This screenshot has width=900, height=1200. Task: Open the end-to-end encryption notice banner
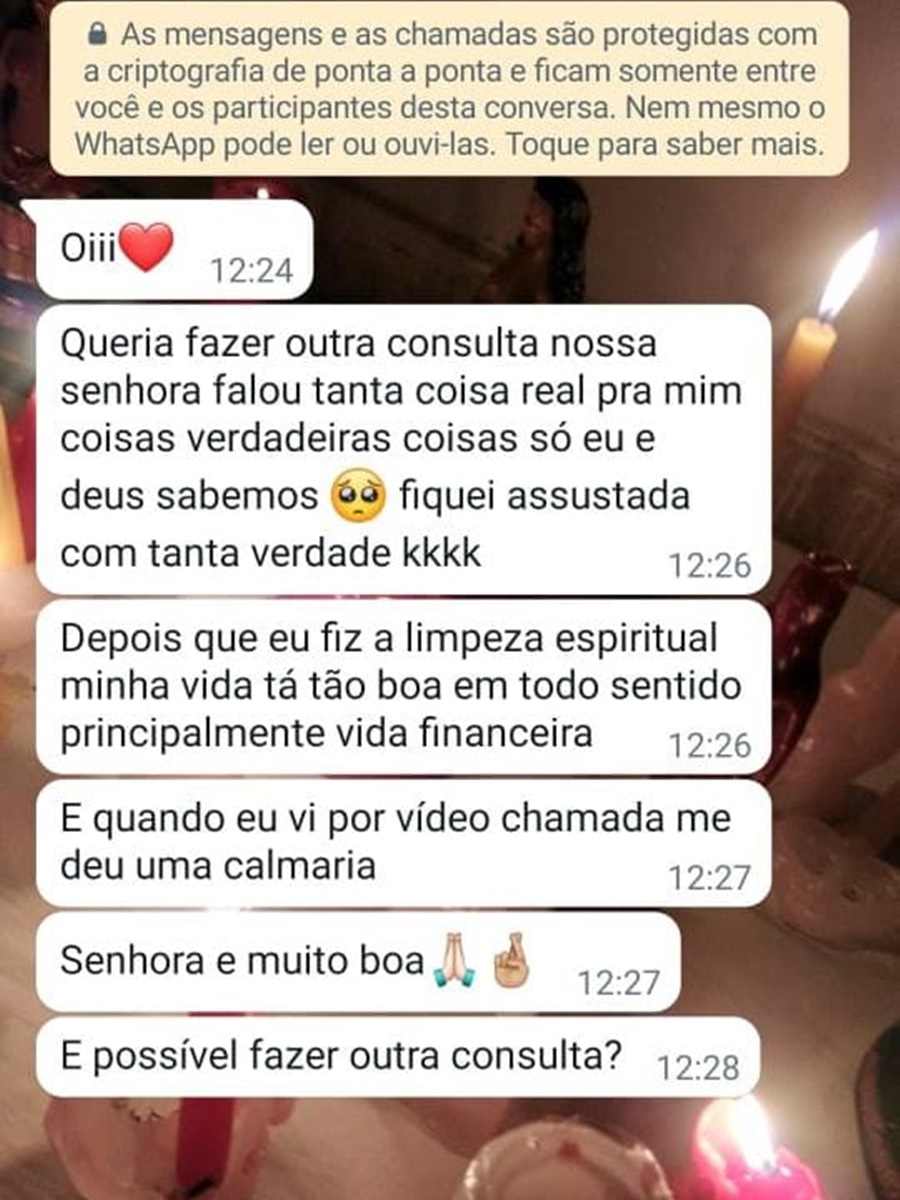(449, 90)
